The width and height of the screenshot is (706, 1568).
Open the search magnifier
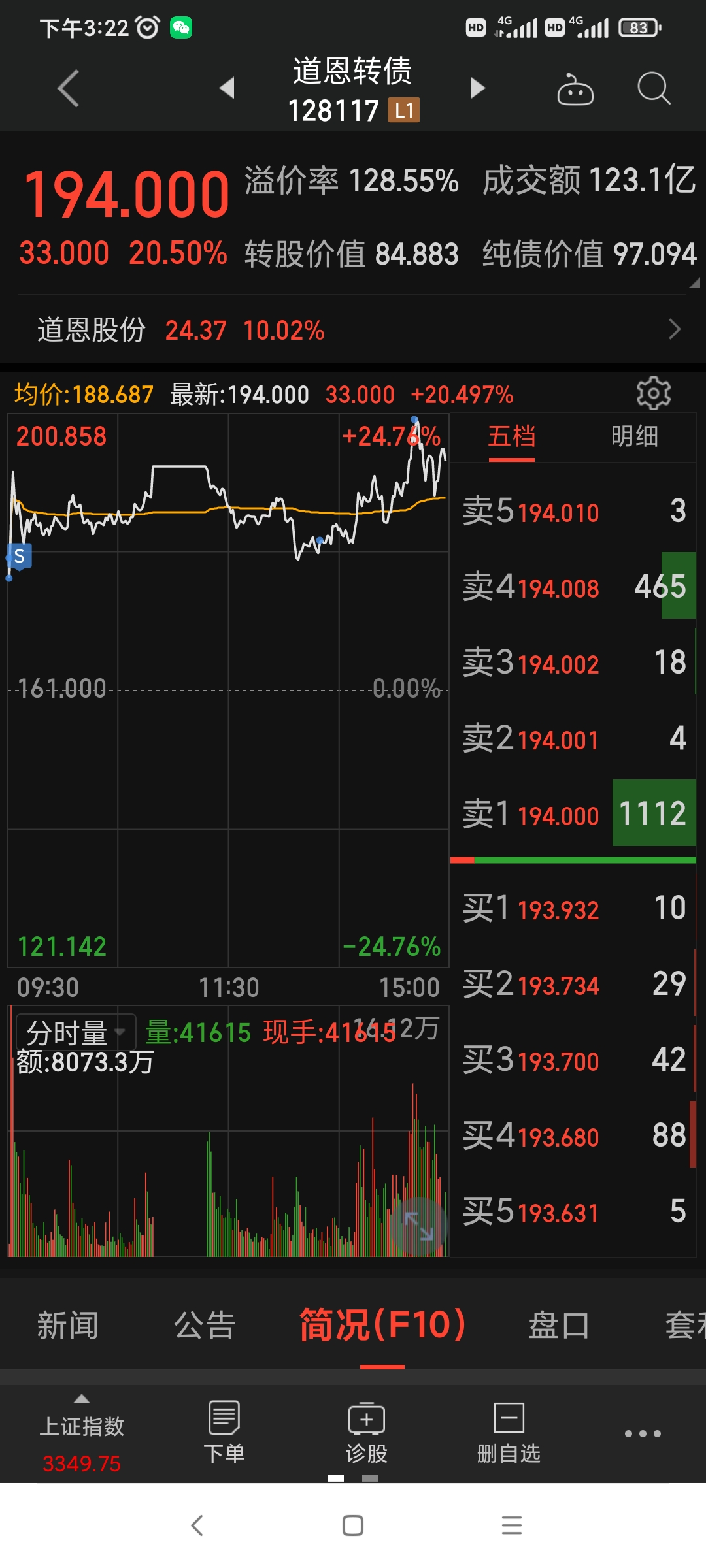653,88
